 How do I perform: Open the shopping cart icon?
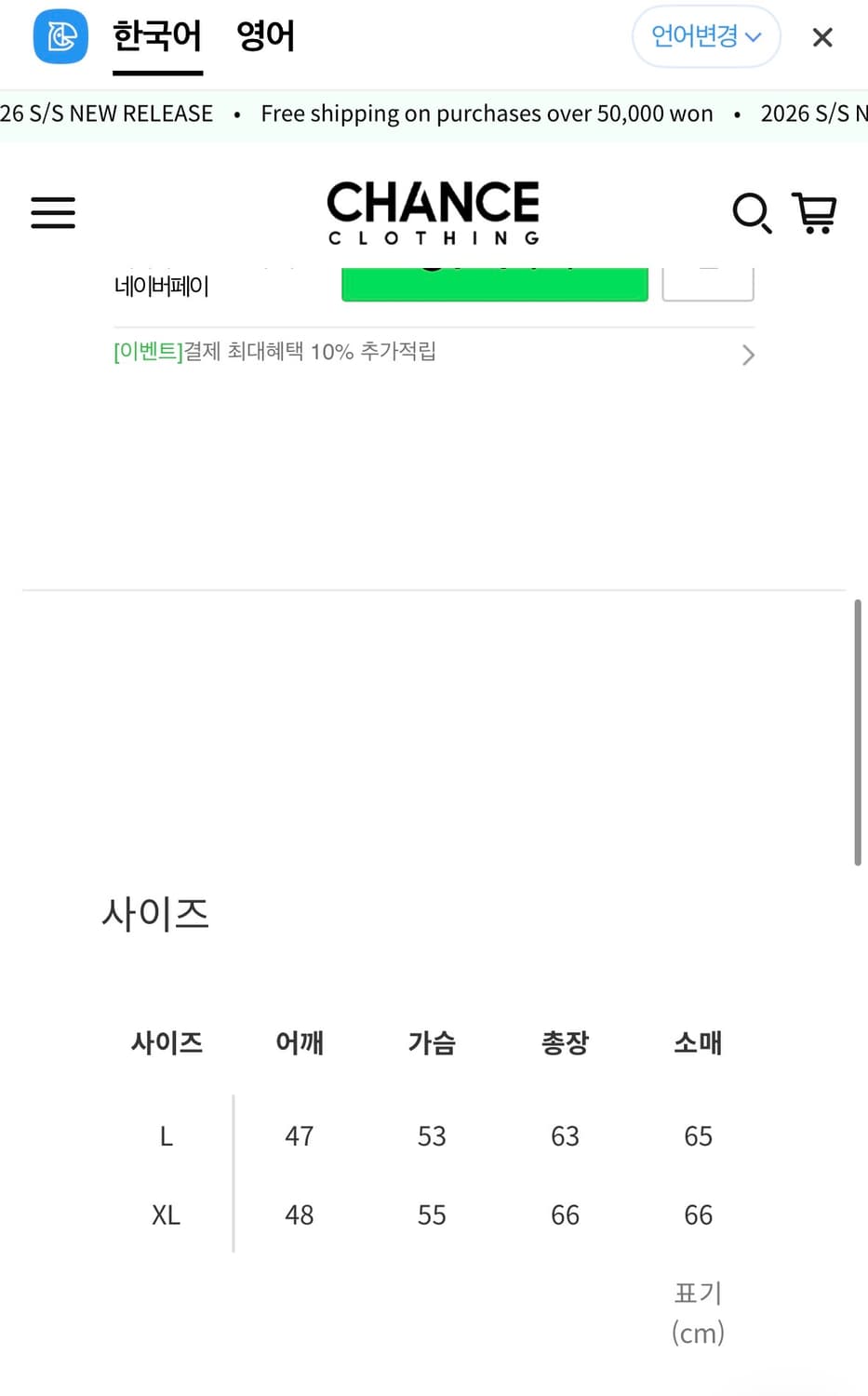815,213
